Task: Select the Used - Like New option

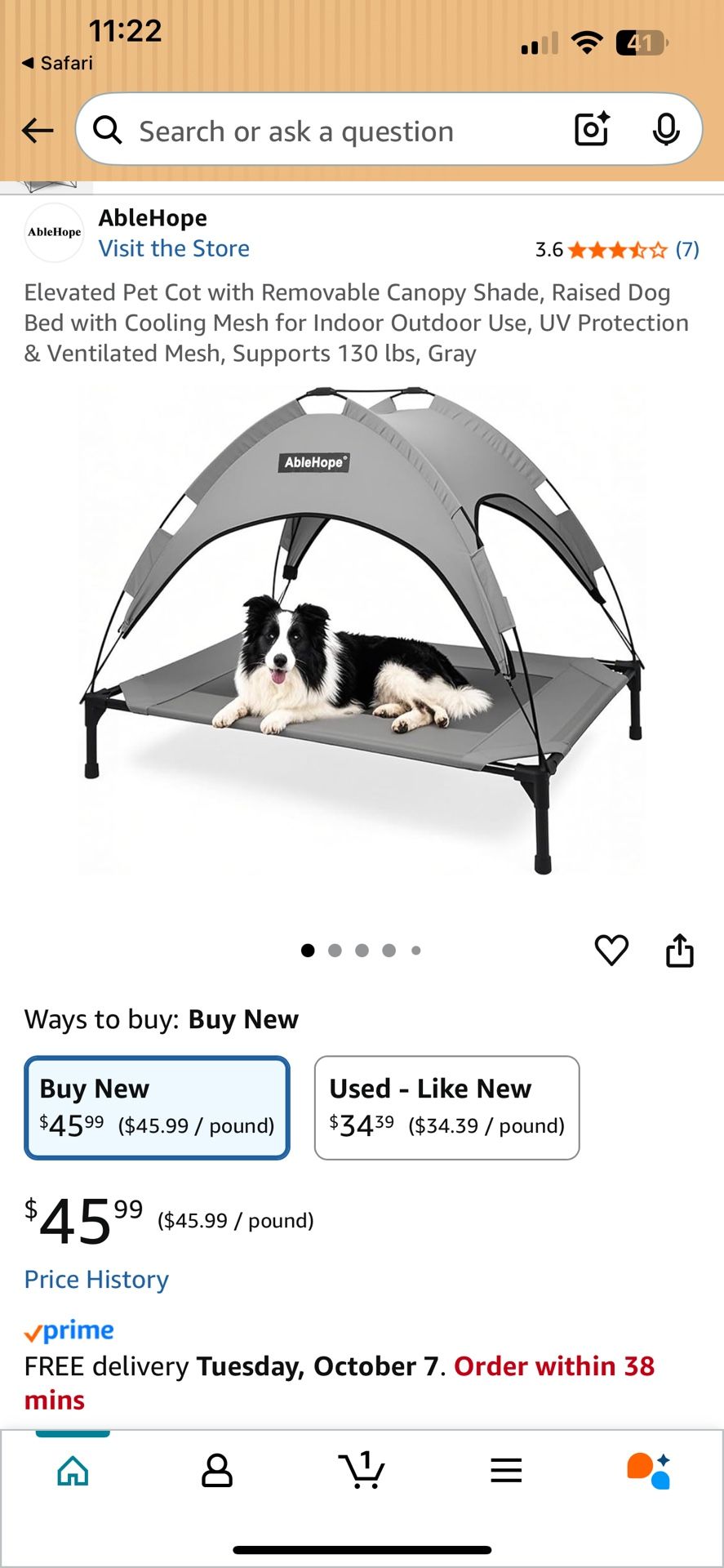Action: point(446,1107)
